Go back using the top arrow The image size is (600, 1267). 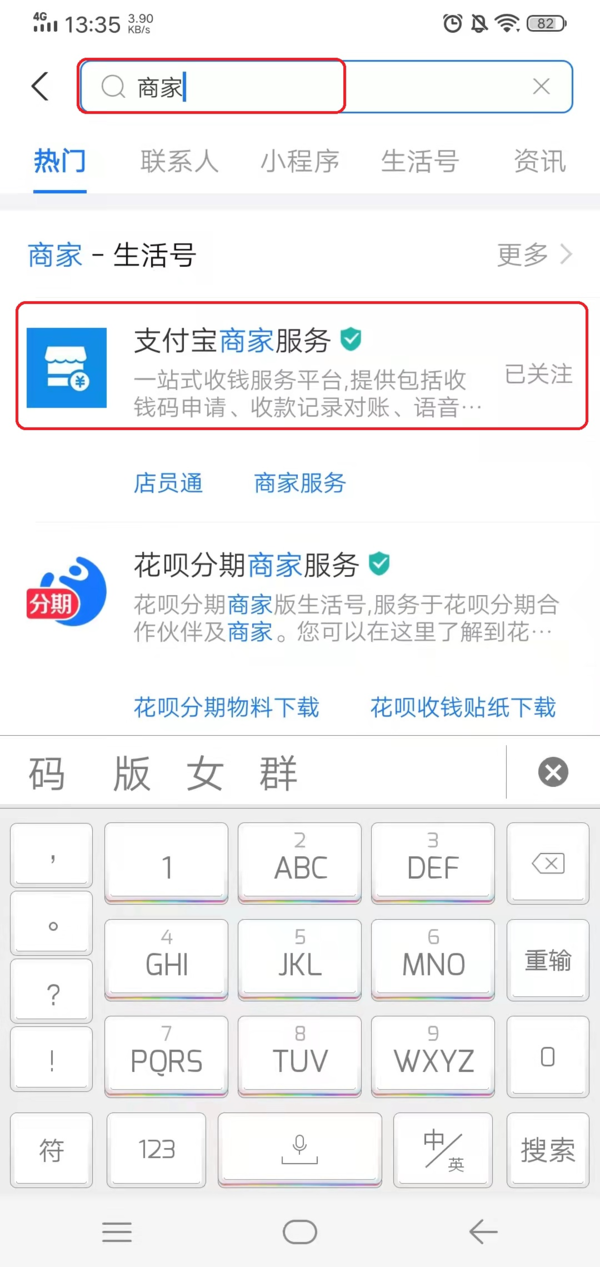(40, 87)
